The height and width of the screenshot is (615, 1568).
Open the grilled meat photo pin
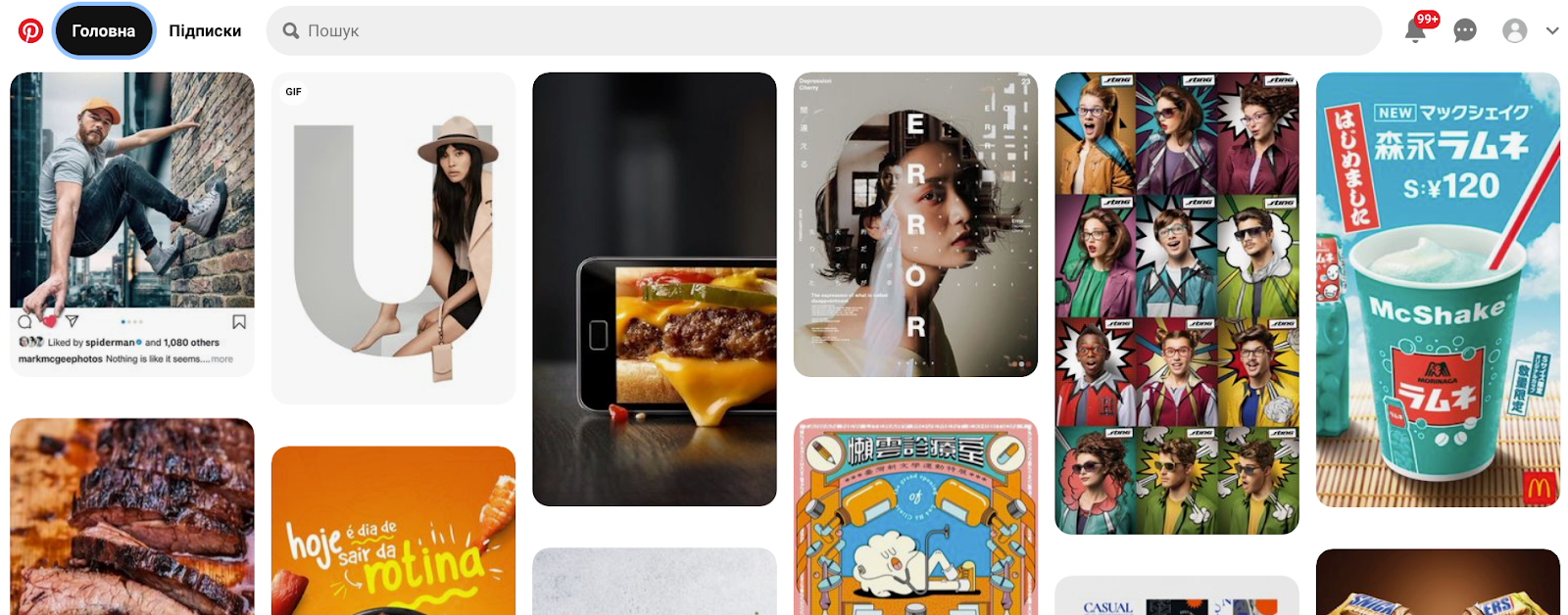pyautogui.click(x=132, y=517)
